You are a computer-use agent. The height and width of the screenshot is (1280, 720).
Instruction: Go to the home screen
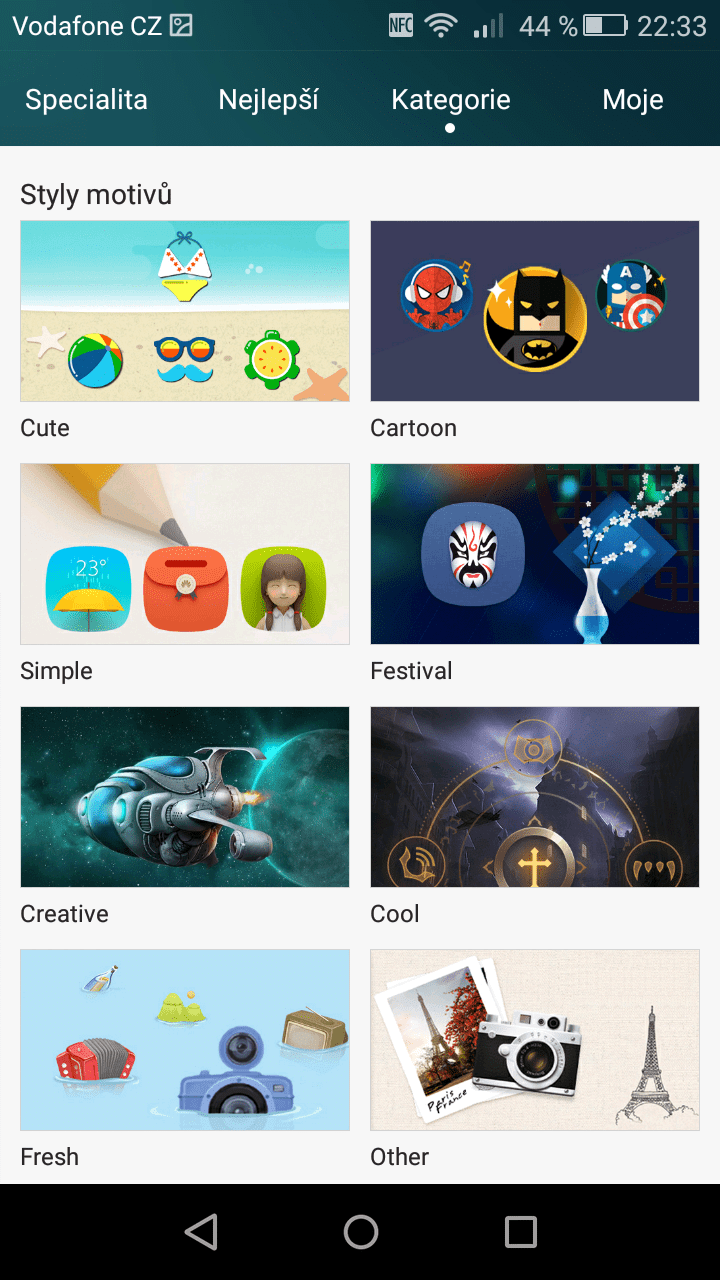361,1232
